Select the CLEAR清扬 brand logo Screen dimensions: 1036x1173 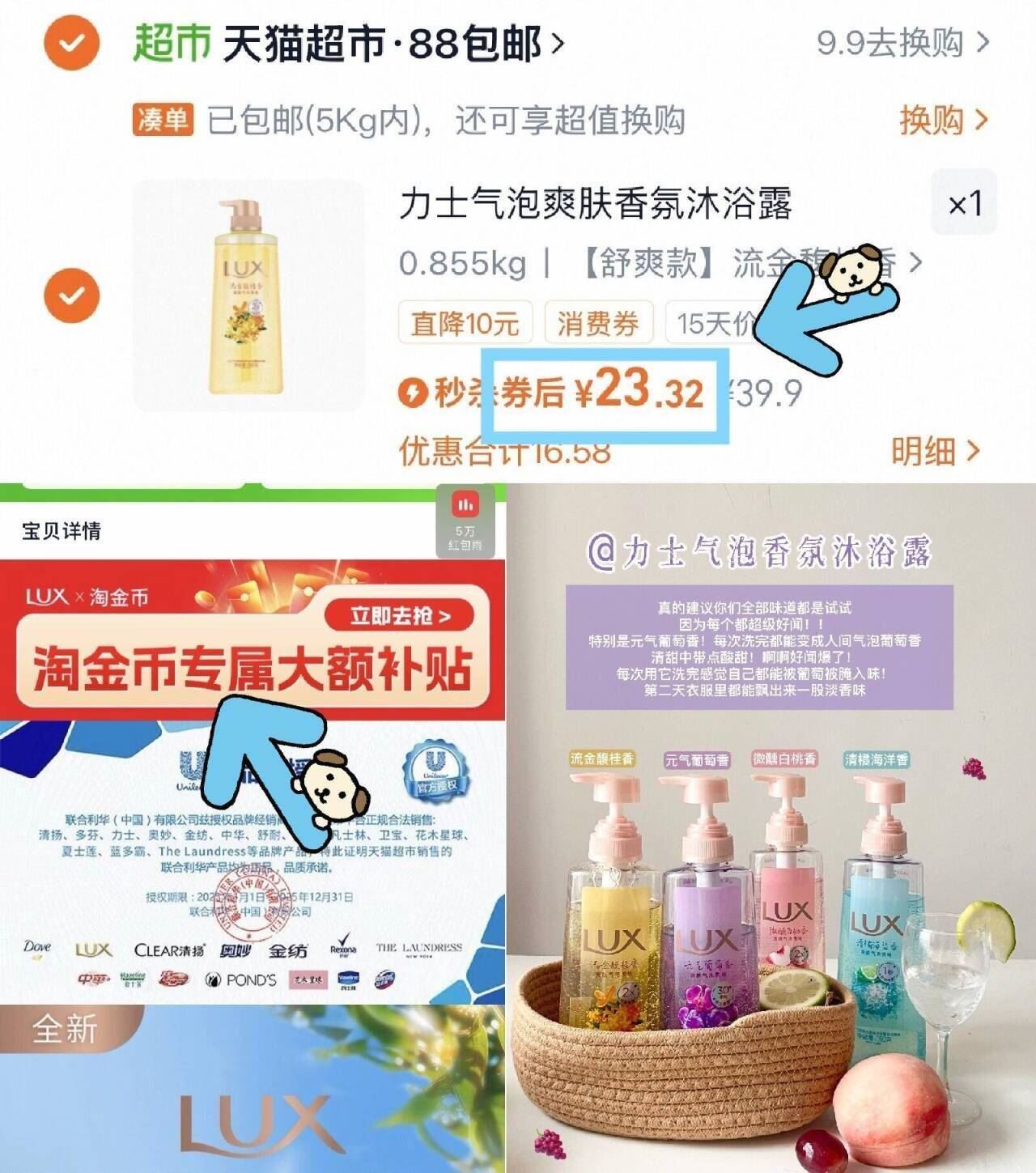pyautogui.click(x=170, y=949)
